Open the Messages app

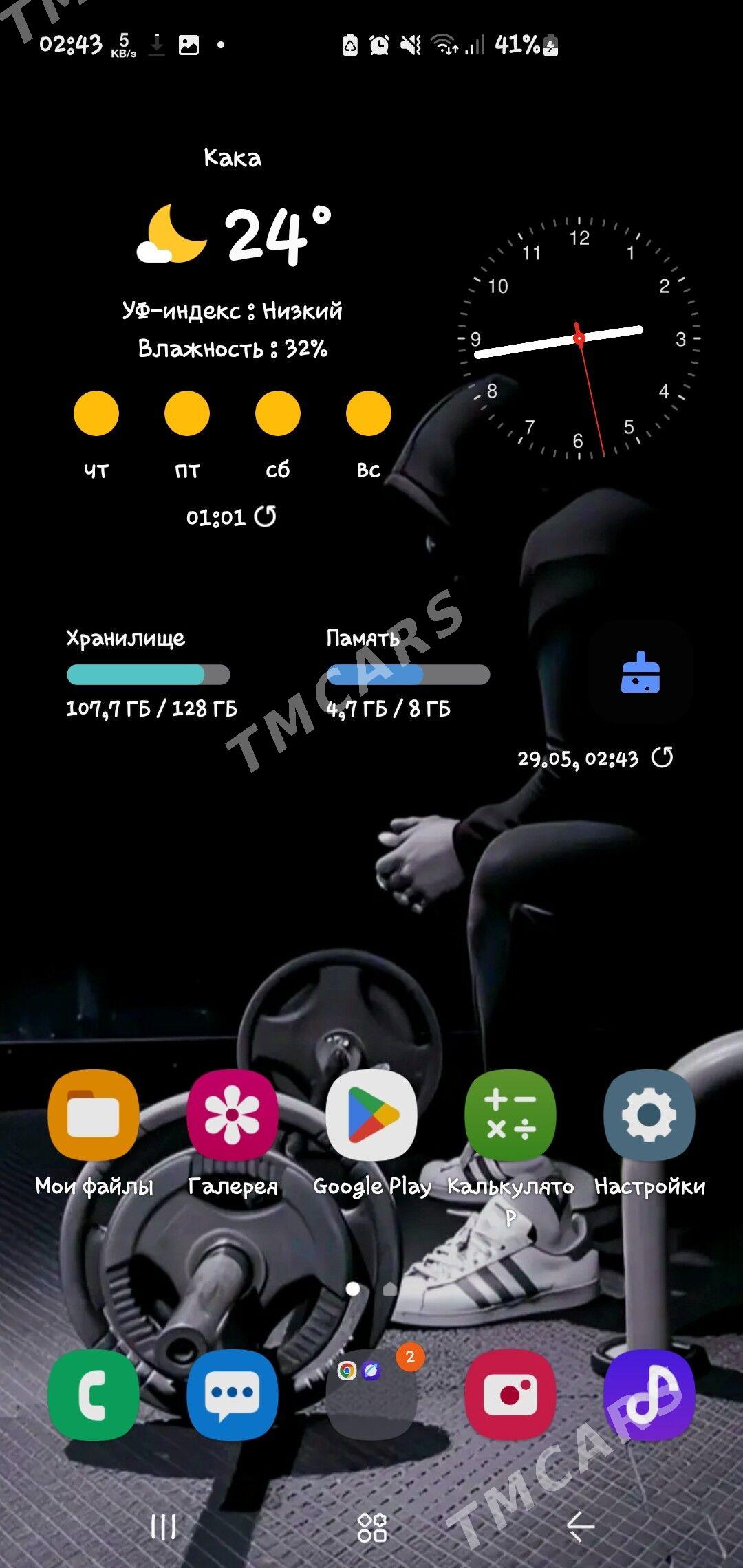tap(233, 1395)
